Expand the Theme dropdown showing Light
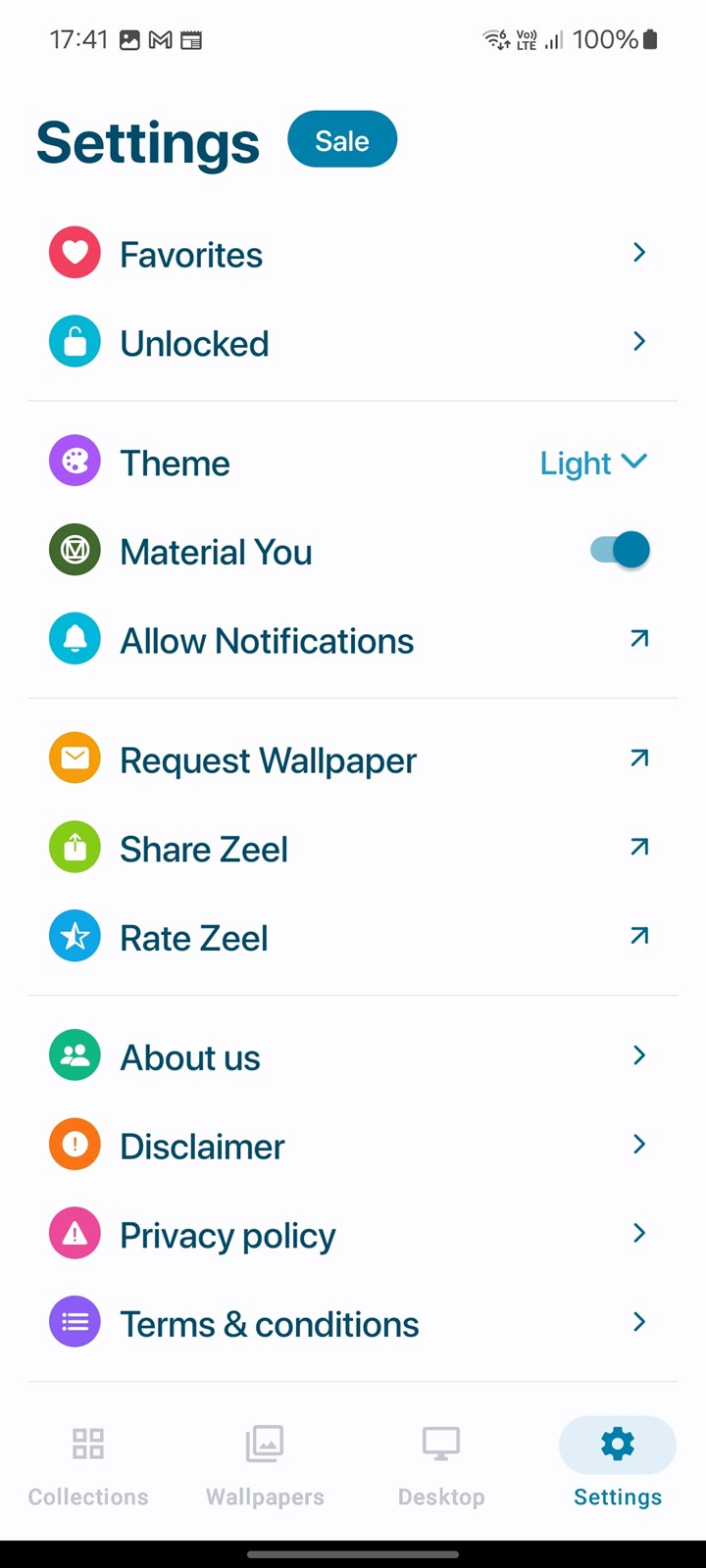The width and height of the screenshot is (706, 1568). (592, 464)
